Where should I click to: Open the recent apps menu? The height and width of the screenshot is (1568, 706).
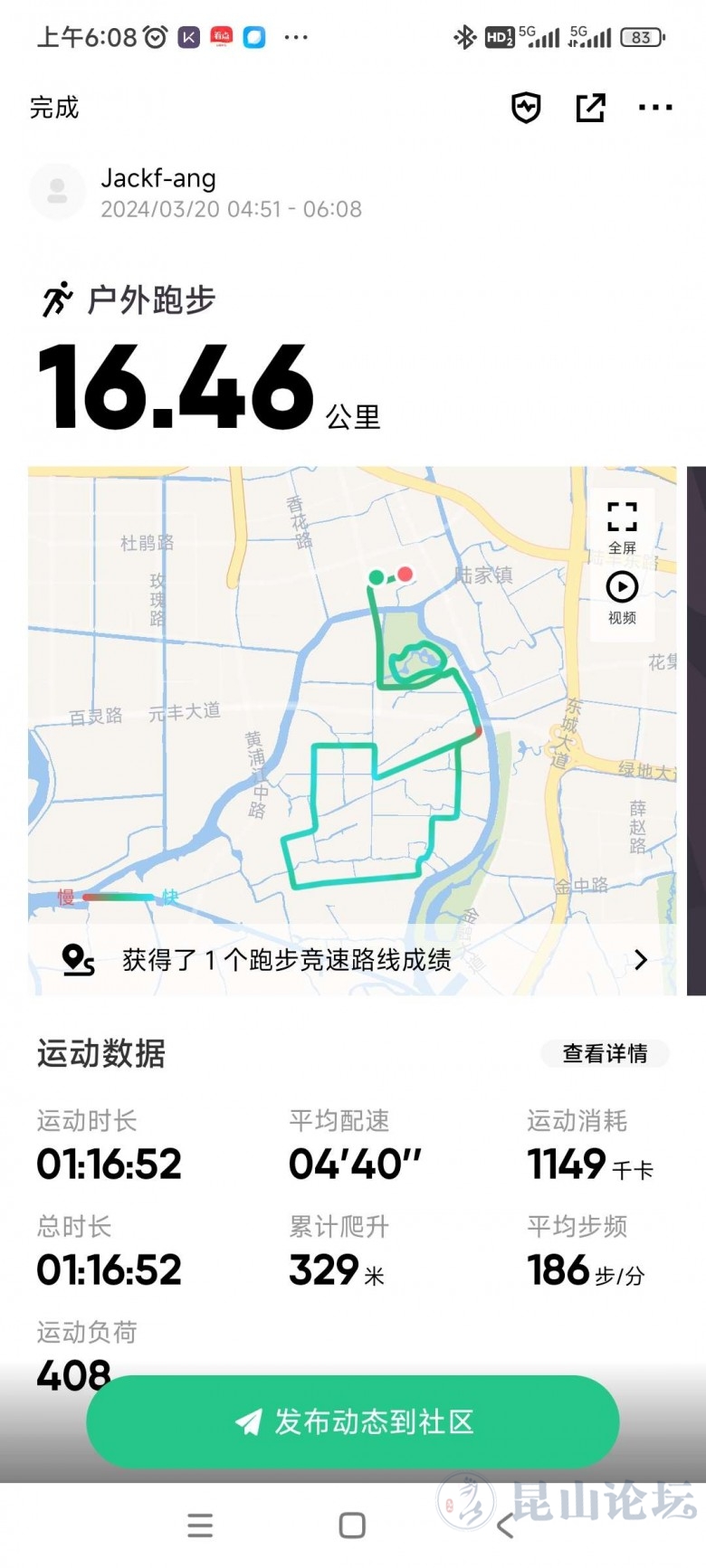[x=200, y=1525]
